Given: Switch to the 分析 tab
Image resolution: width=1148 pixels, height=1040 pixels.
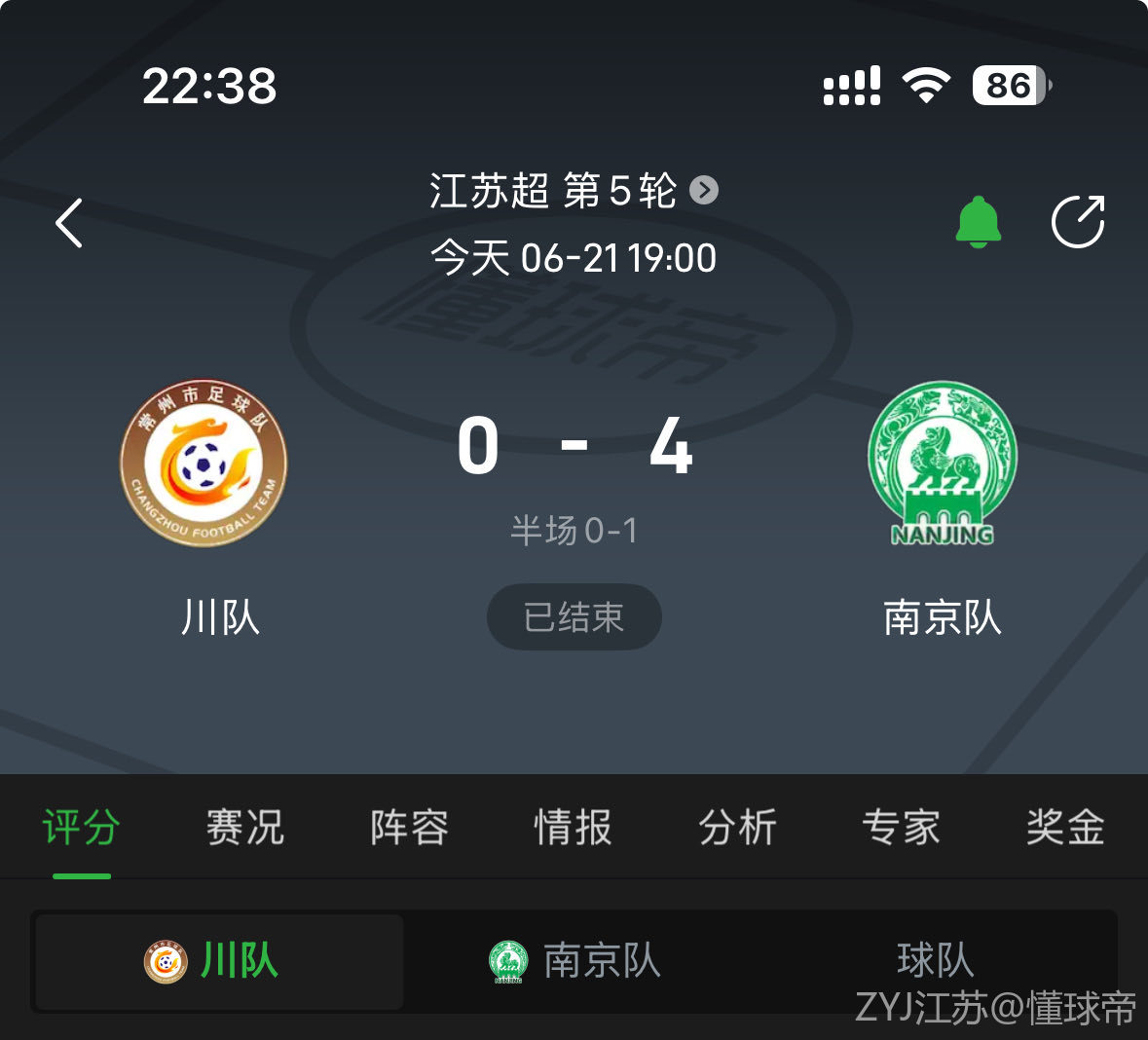Looking at the screenshot, I should point(737,828).
